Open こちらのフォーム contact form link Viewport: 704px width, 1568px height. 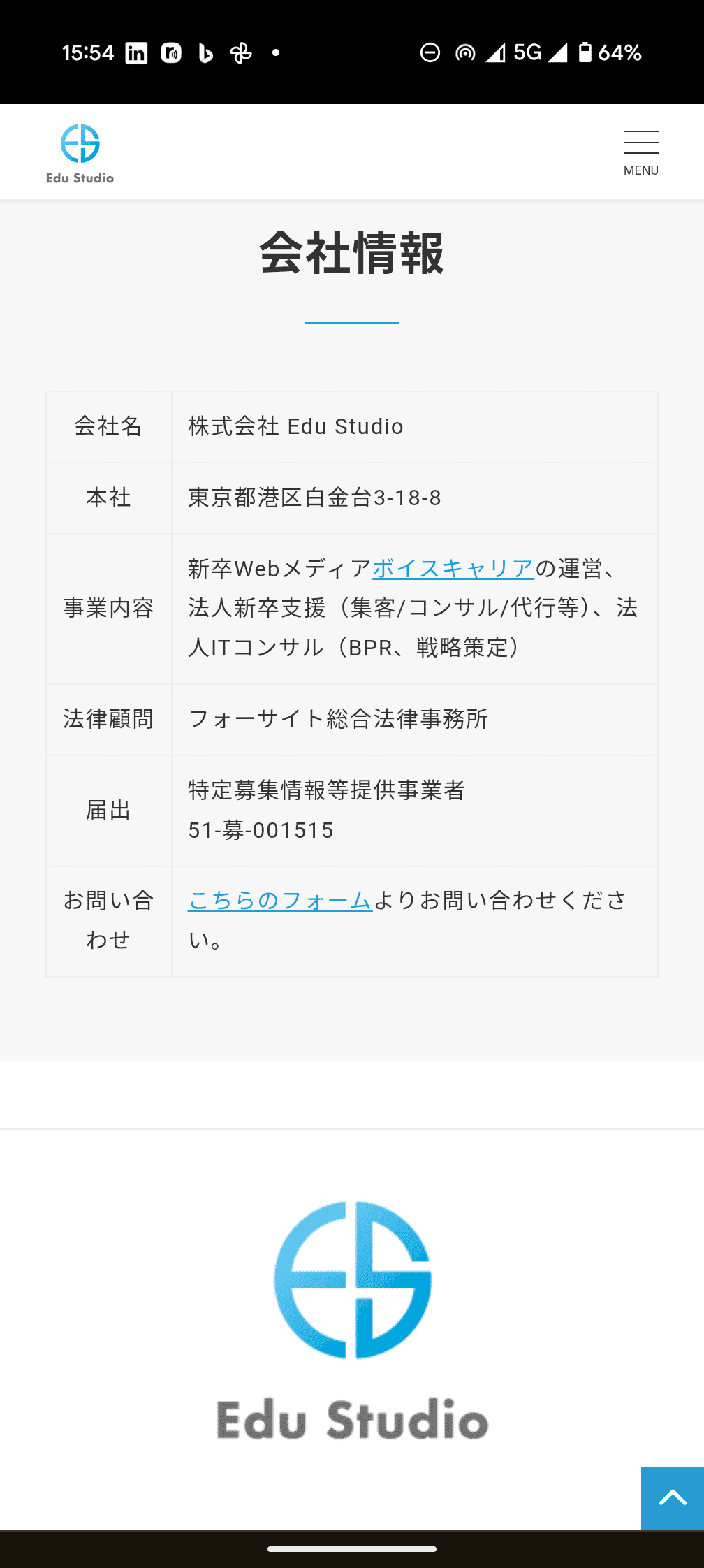[x=279, y=901]
